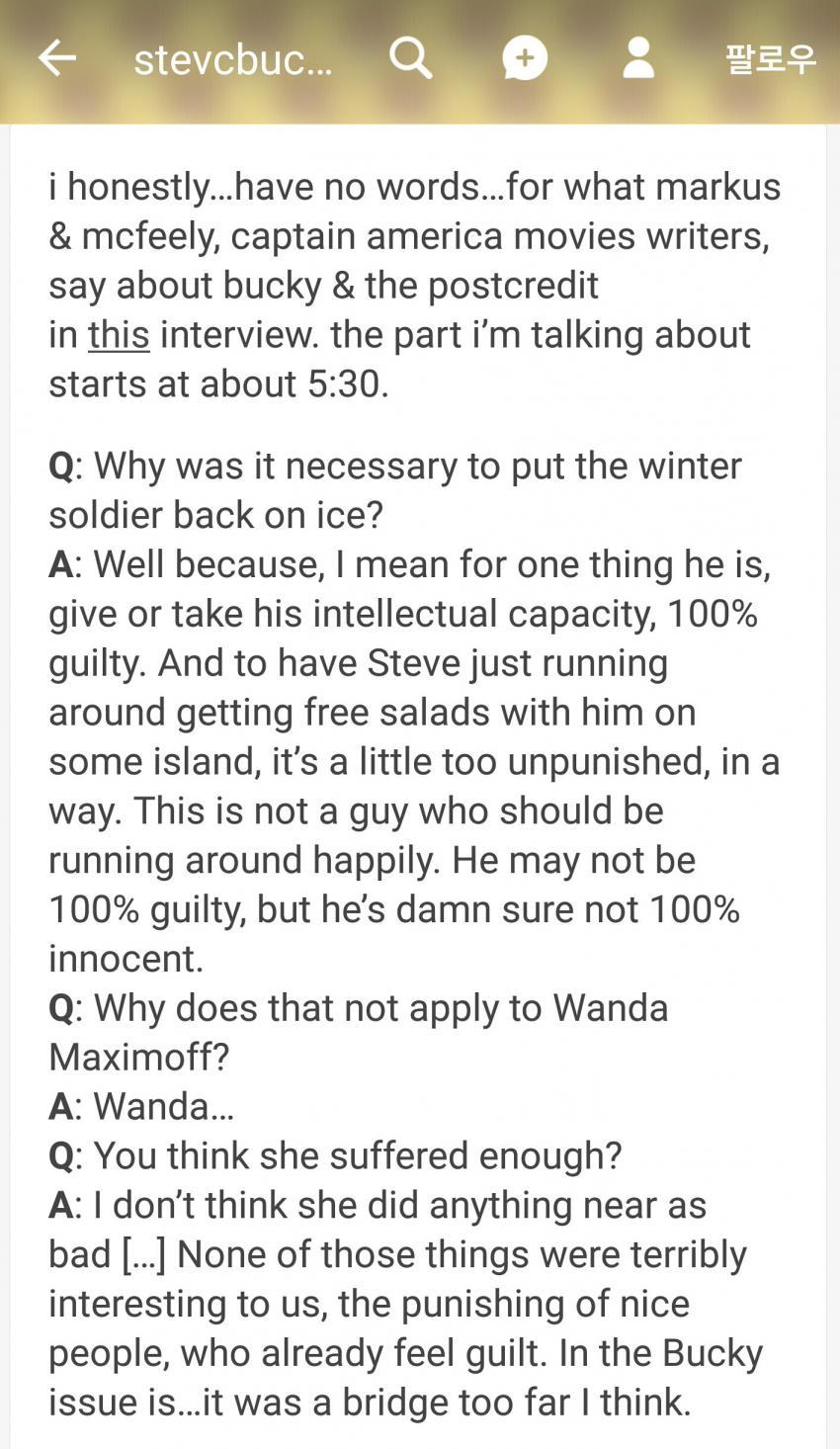Search this blog with the magnifier icon
Image resolution: width=840 pixels, height=1449 pixels.
coord(410,58)
